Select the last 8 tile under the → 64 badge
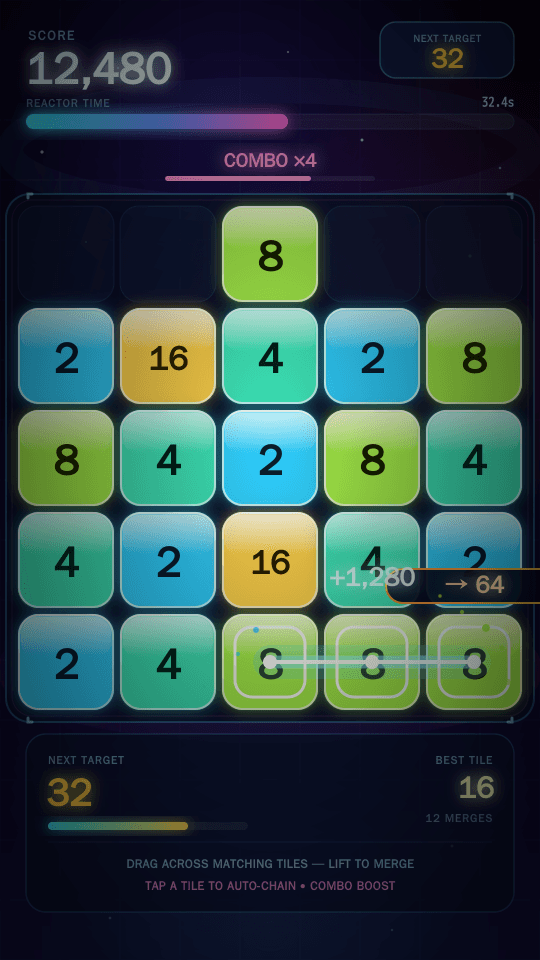540x960 pixels. (474, 662)
